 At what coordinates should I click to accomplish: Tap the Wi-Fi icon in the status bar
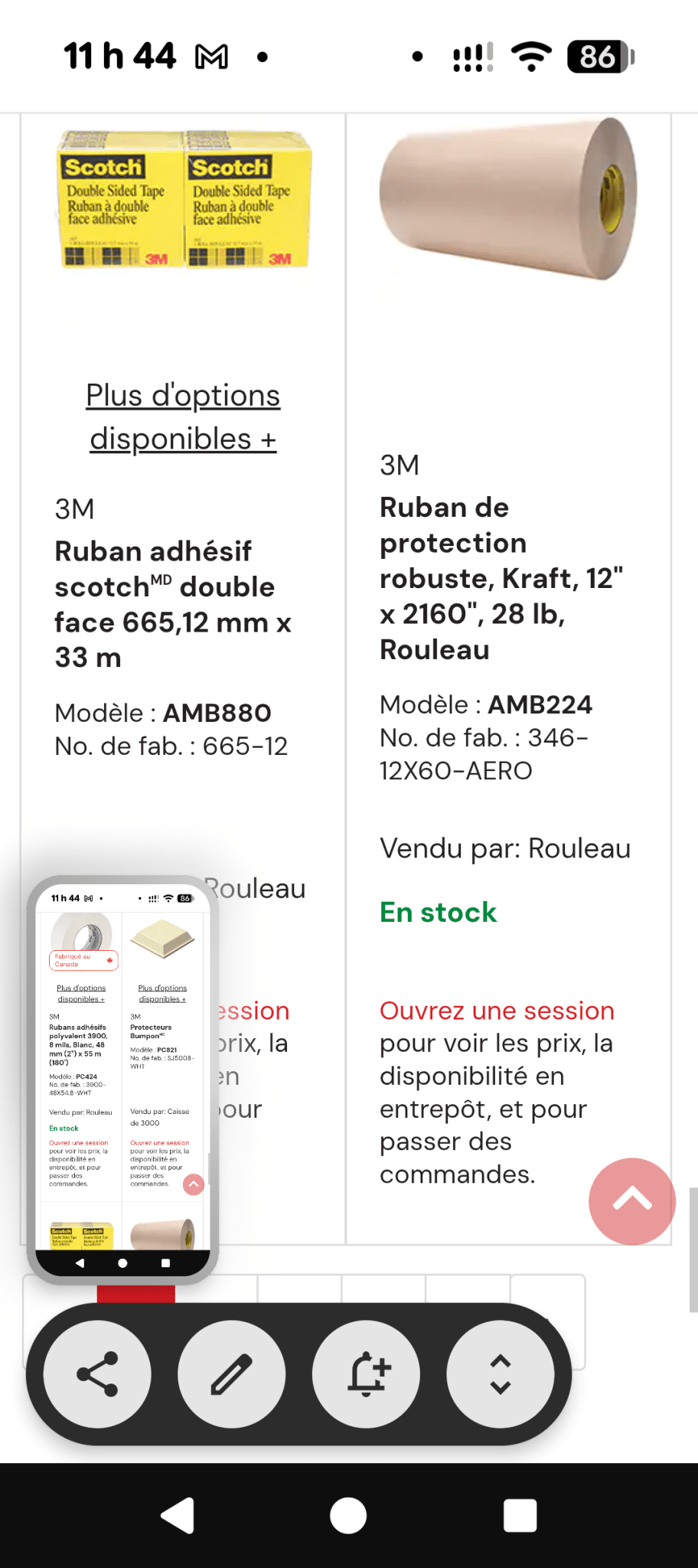pyautogui.click(x=533, y=55)
